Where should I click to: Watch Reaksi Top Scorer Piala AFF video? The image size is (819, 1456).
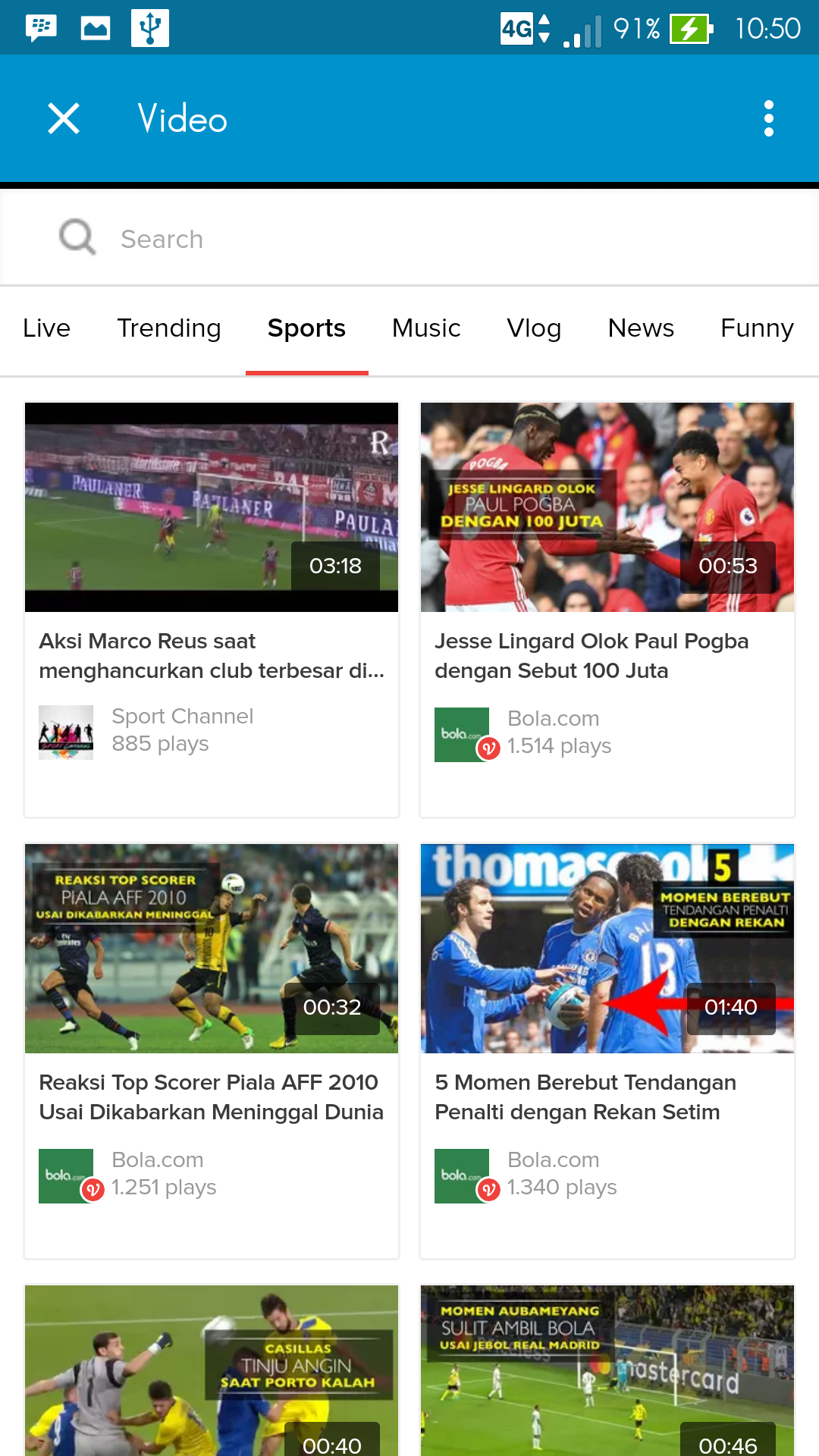(212, 949)
